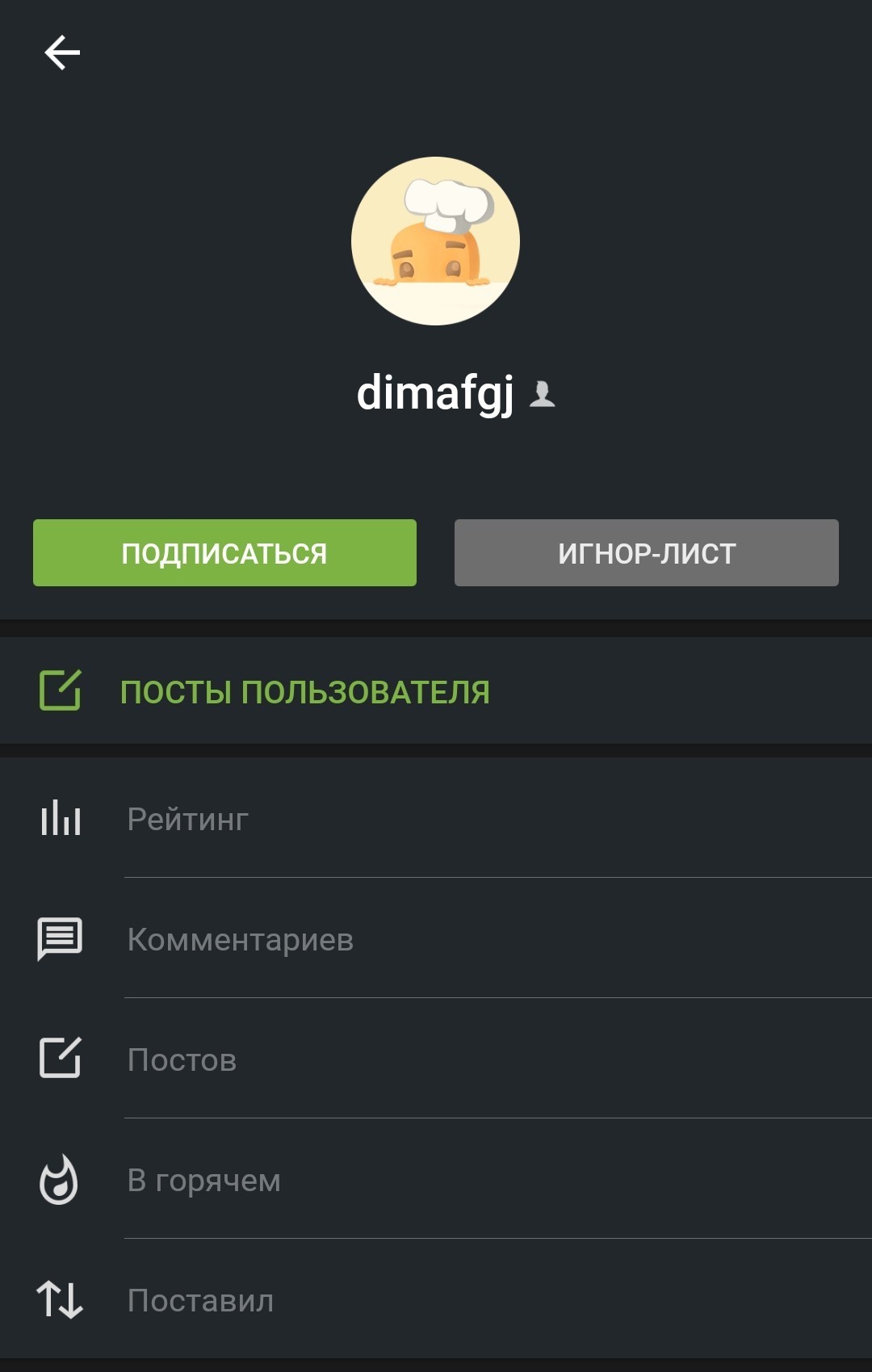This screenshot has height=1372, width=872.
Task: Go back using the top arrow
Action: click(62, 53)
